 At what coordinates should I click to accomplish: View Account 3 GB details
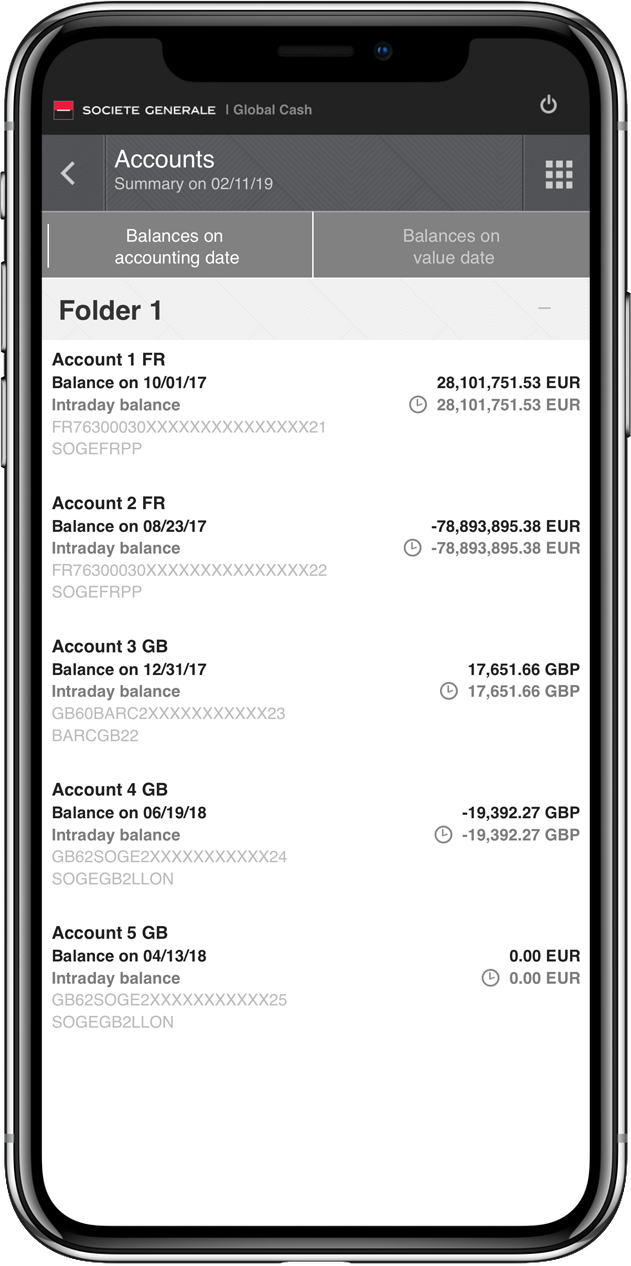pyautogui.click(x=315, y=690)
